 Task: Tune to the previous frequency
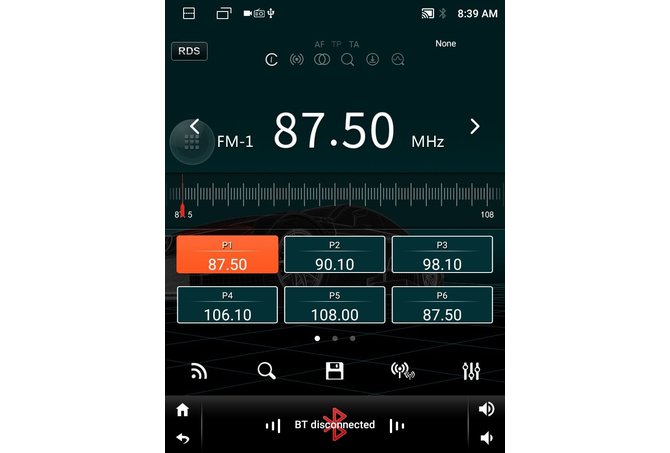pos(195,126)
